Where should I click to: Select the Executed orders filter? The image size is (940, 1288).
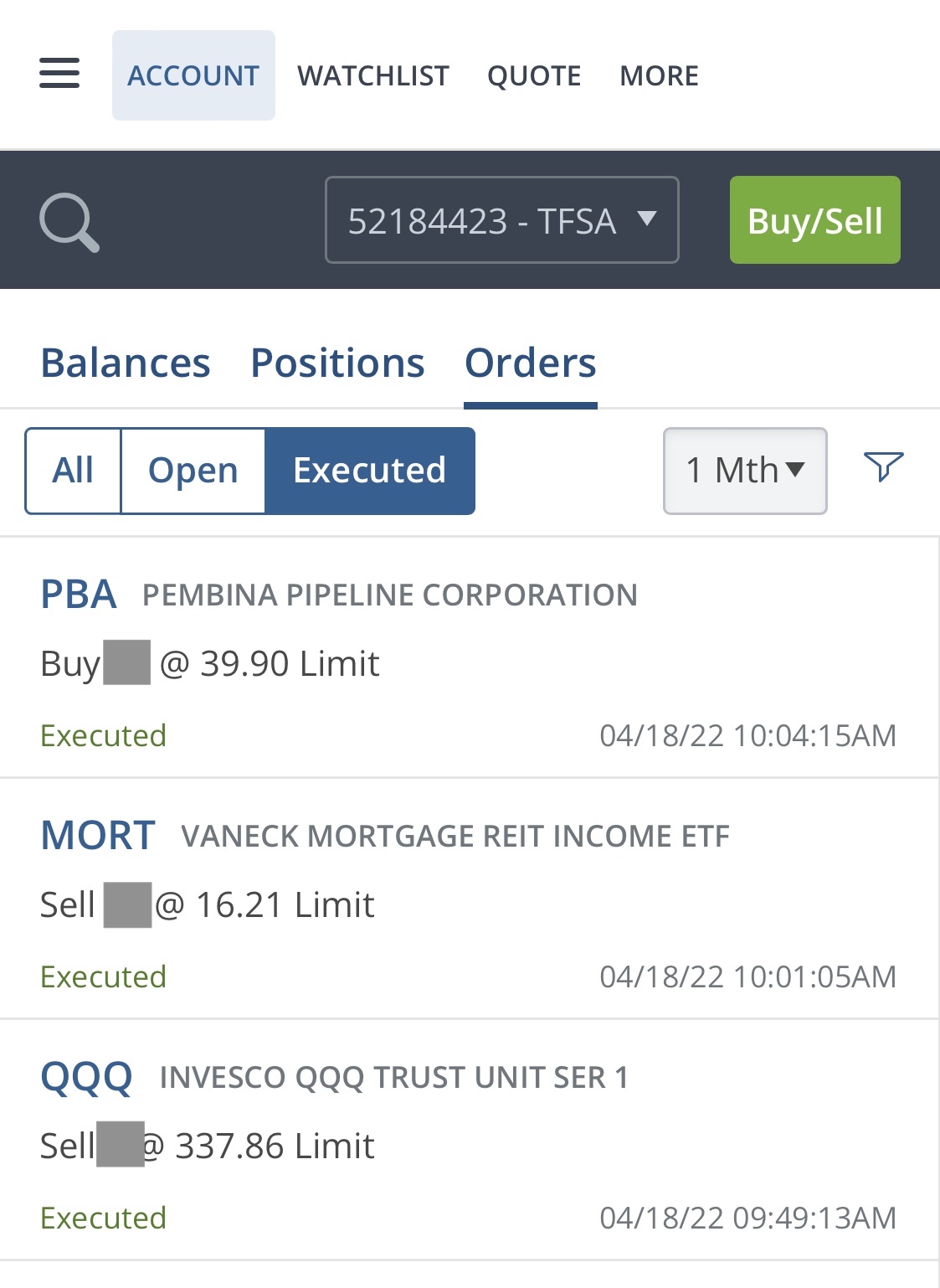369,471
